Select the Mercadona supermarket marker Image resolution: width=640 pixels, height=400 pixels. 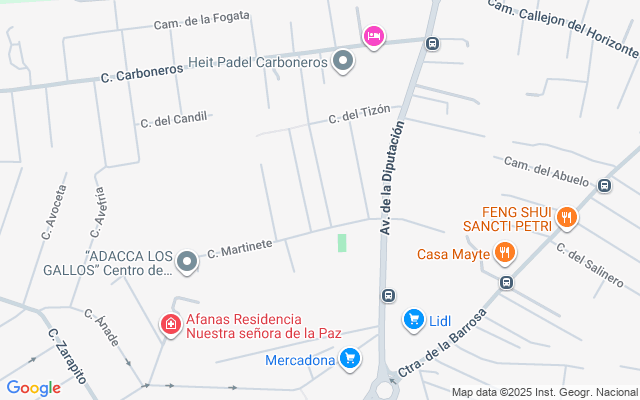coord(349,359)
